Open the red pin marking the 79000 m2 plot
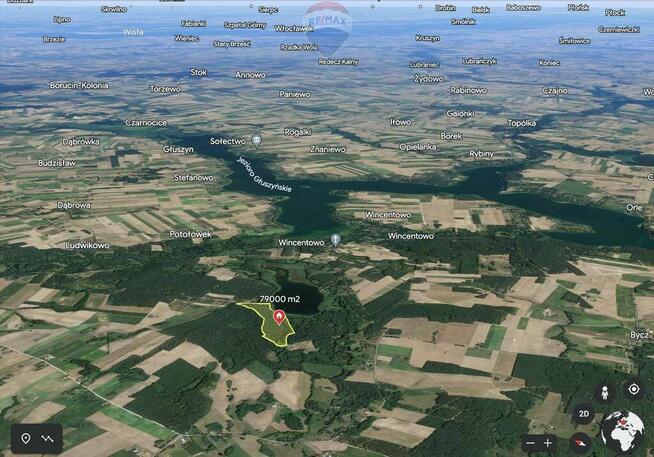 tap(279, 318)
